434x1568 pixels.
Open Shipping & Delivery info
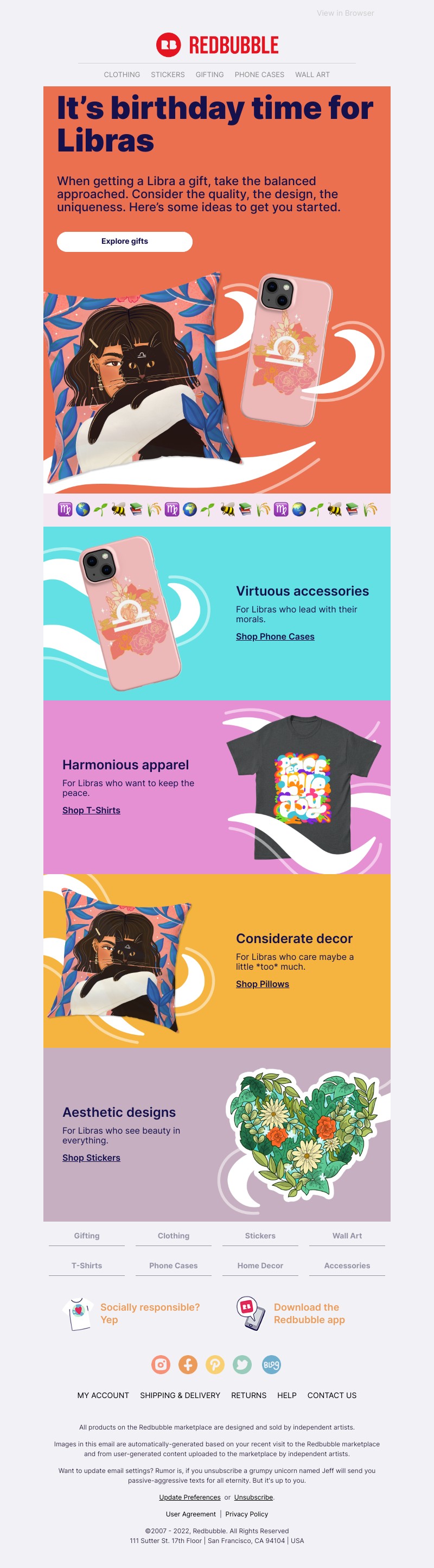click(x=180, y=1394)
